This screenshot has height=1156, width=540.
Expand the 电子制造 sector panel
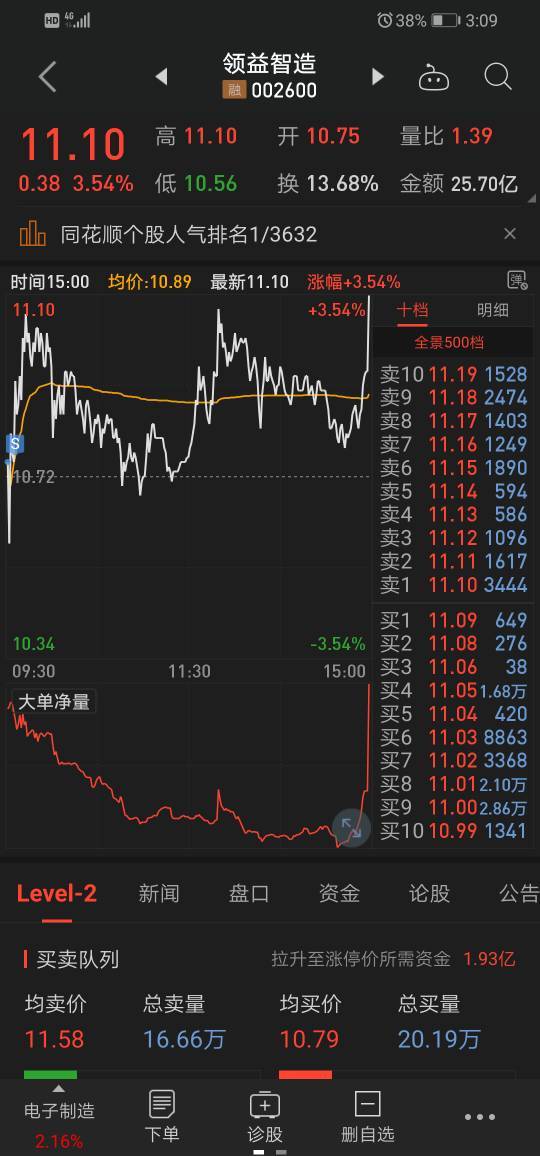pyautogui.click(x=59, y=1117)
